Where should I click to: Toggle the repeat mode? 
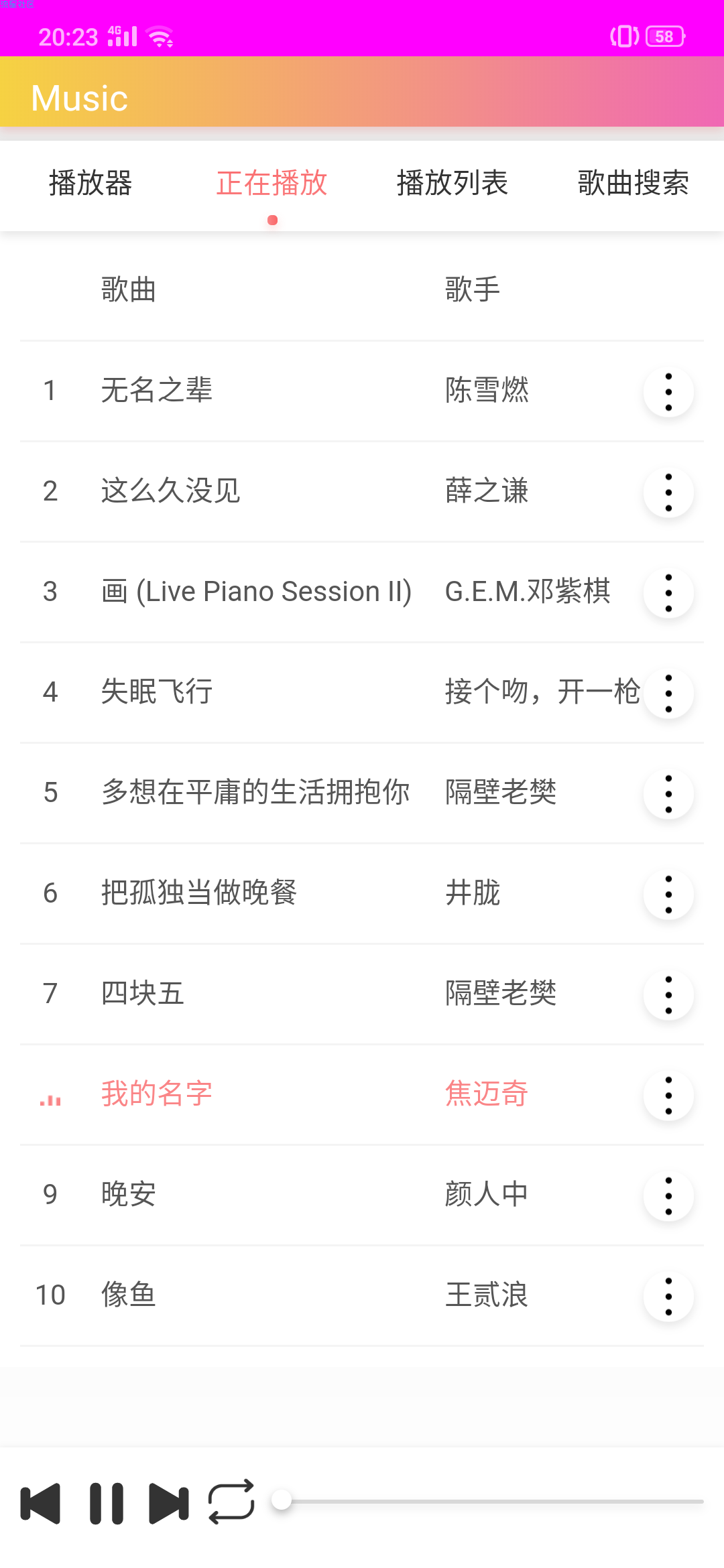pos(231,1502)
